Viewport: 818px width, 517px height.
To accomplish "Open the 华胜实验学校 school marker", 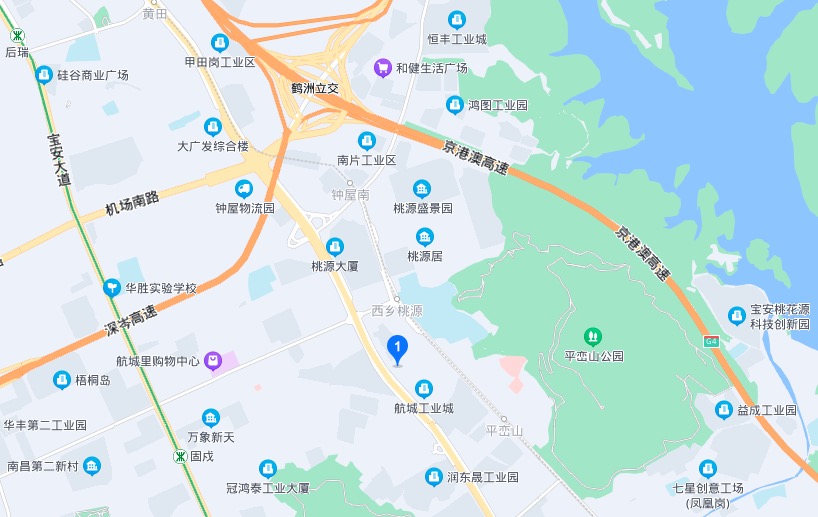I will (112, 288).
